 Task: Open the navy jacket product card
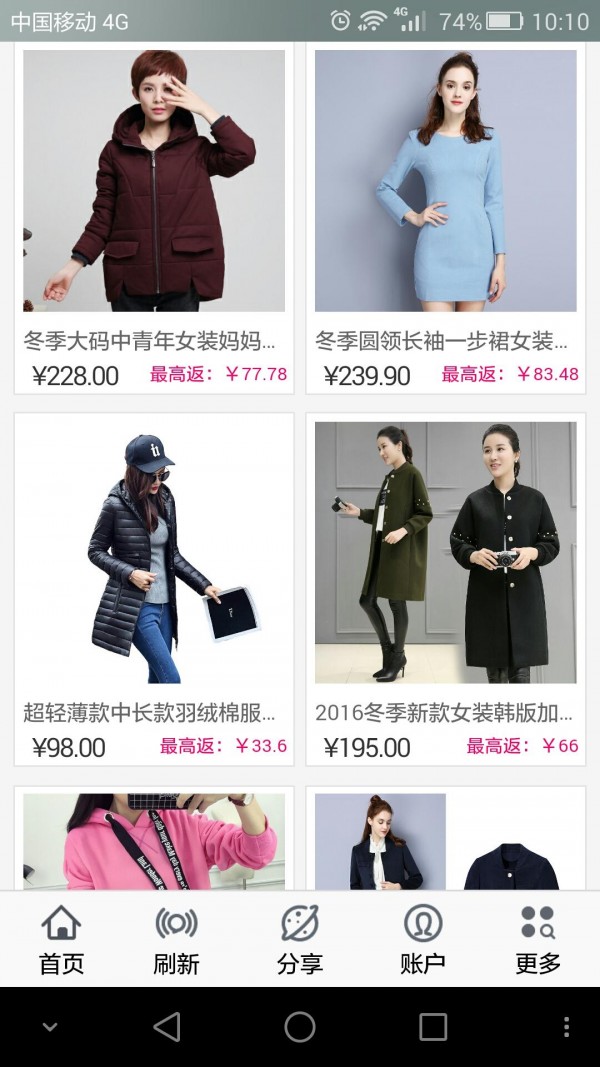point(446,840)
